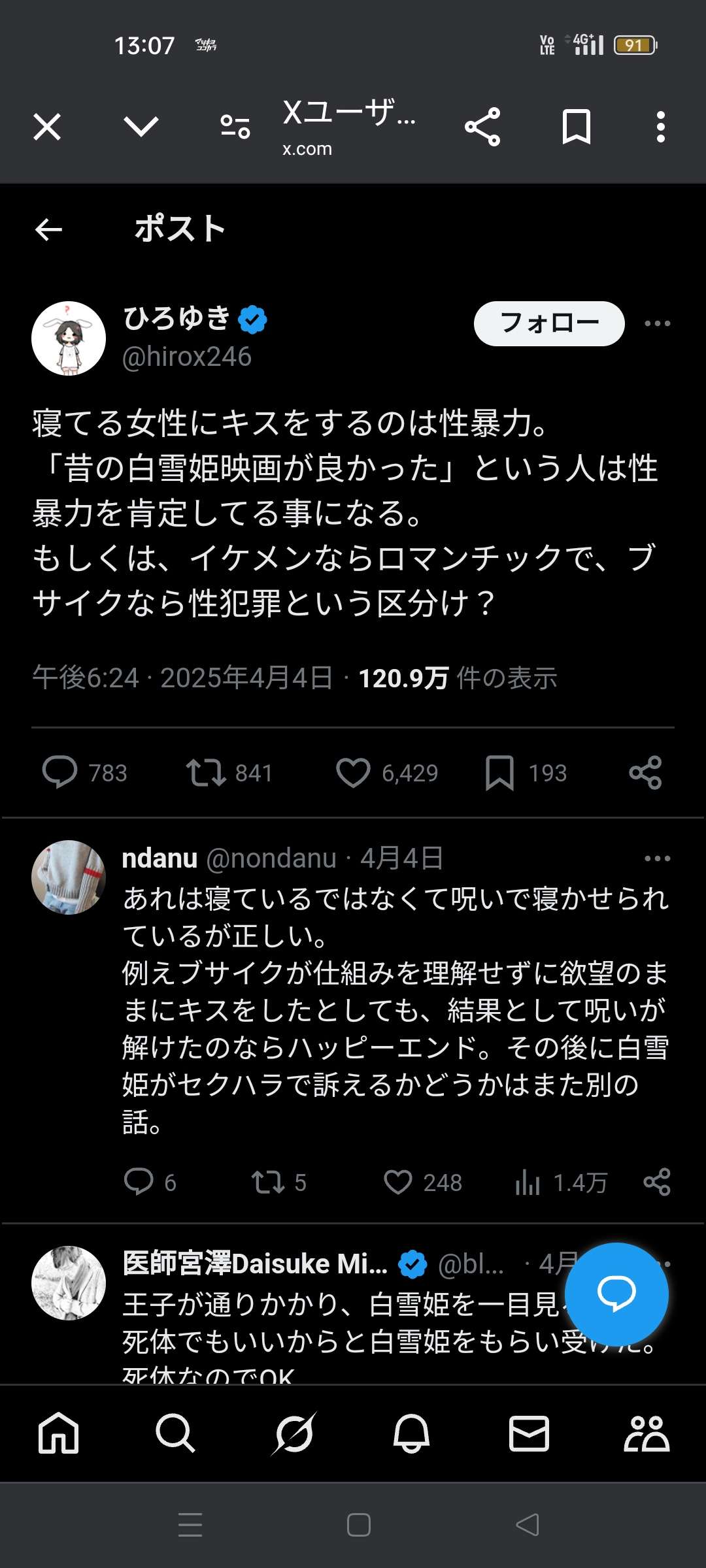Share this page from the browser toolbar
Screen dimensions: 706x1568
pyautogui.click(x=482, y=127)
